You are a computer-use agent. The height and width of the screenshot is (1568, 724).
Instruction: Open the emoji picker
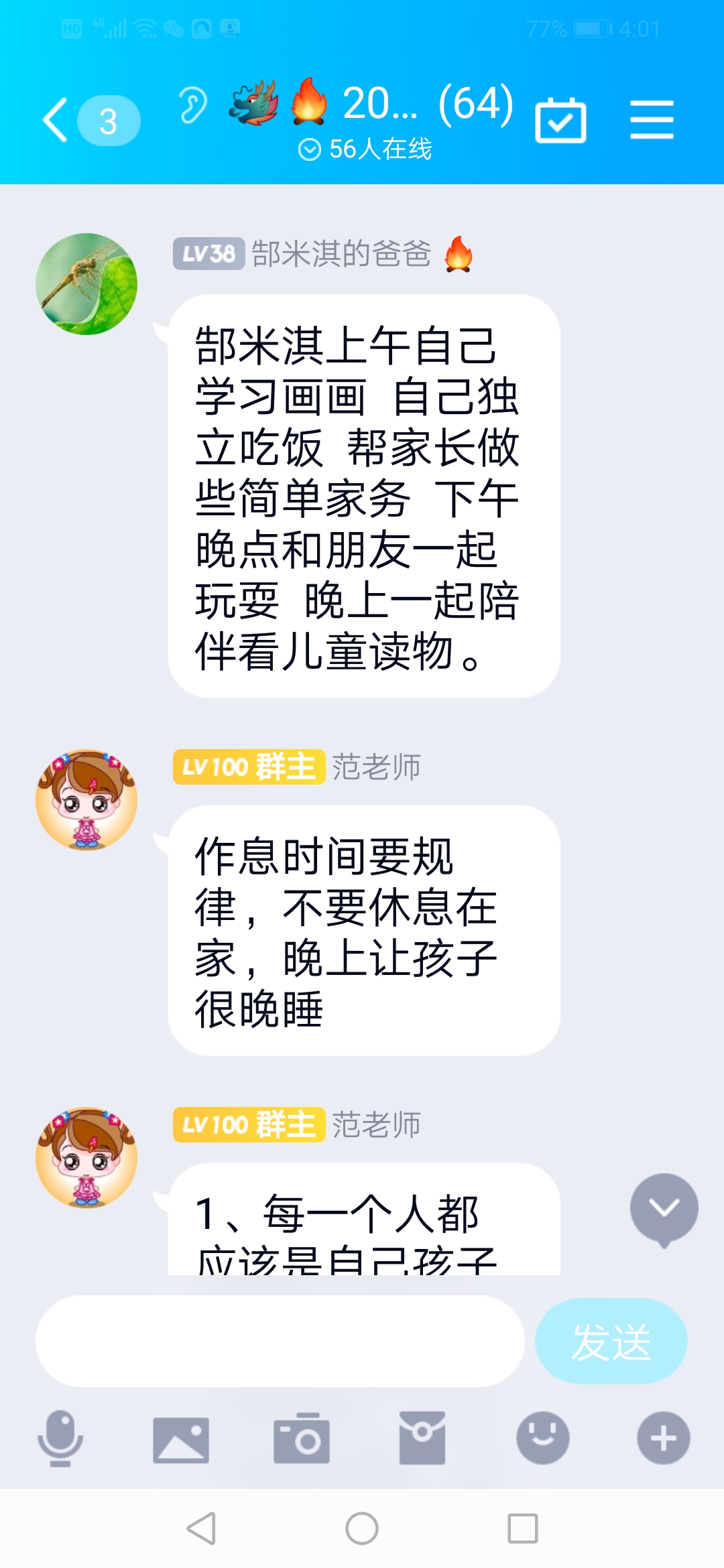point(543,1438)
